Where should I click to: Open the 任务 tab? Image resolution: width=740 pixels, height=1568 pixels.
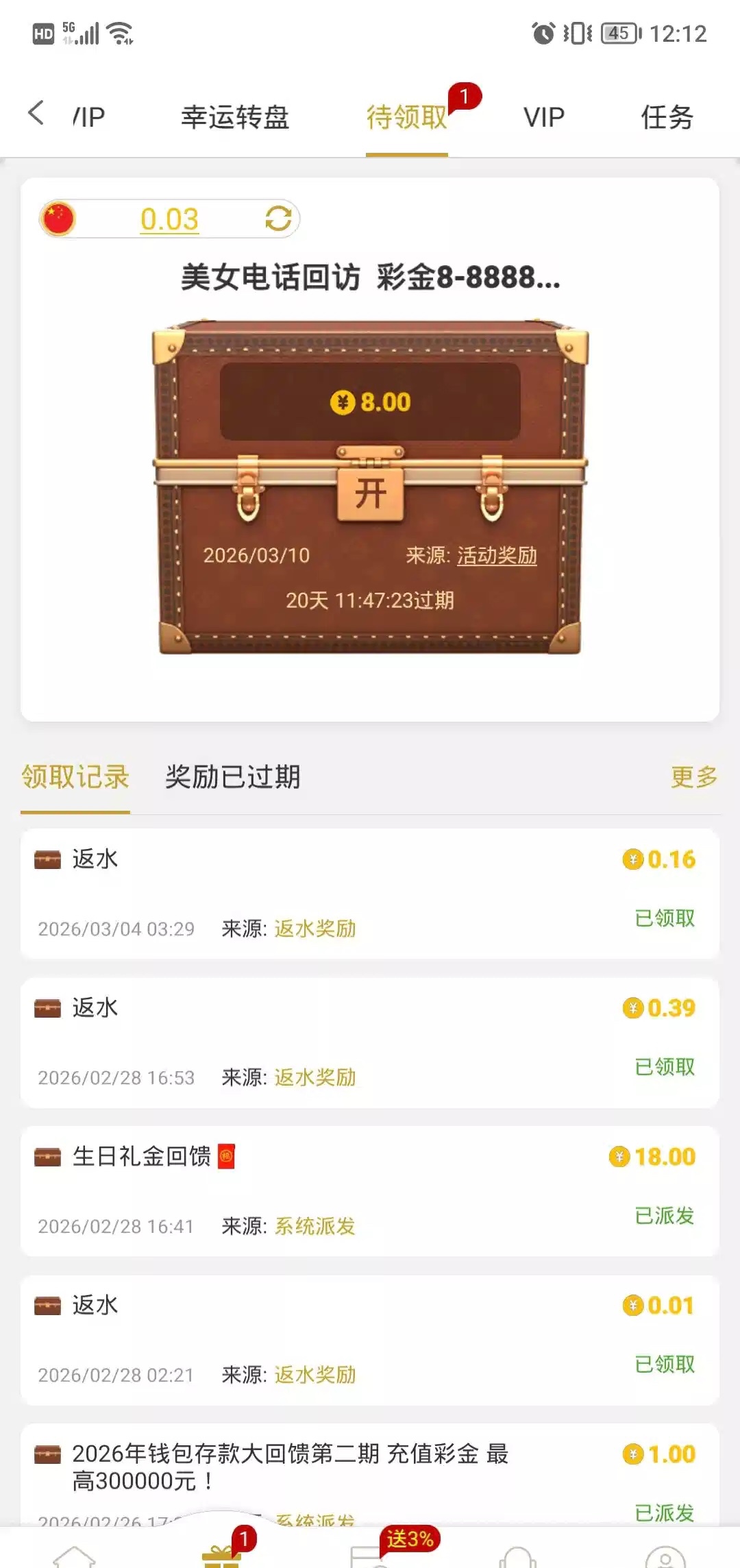[x=667, y=117]
